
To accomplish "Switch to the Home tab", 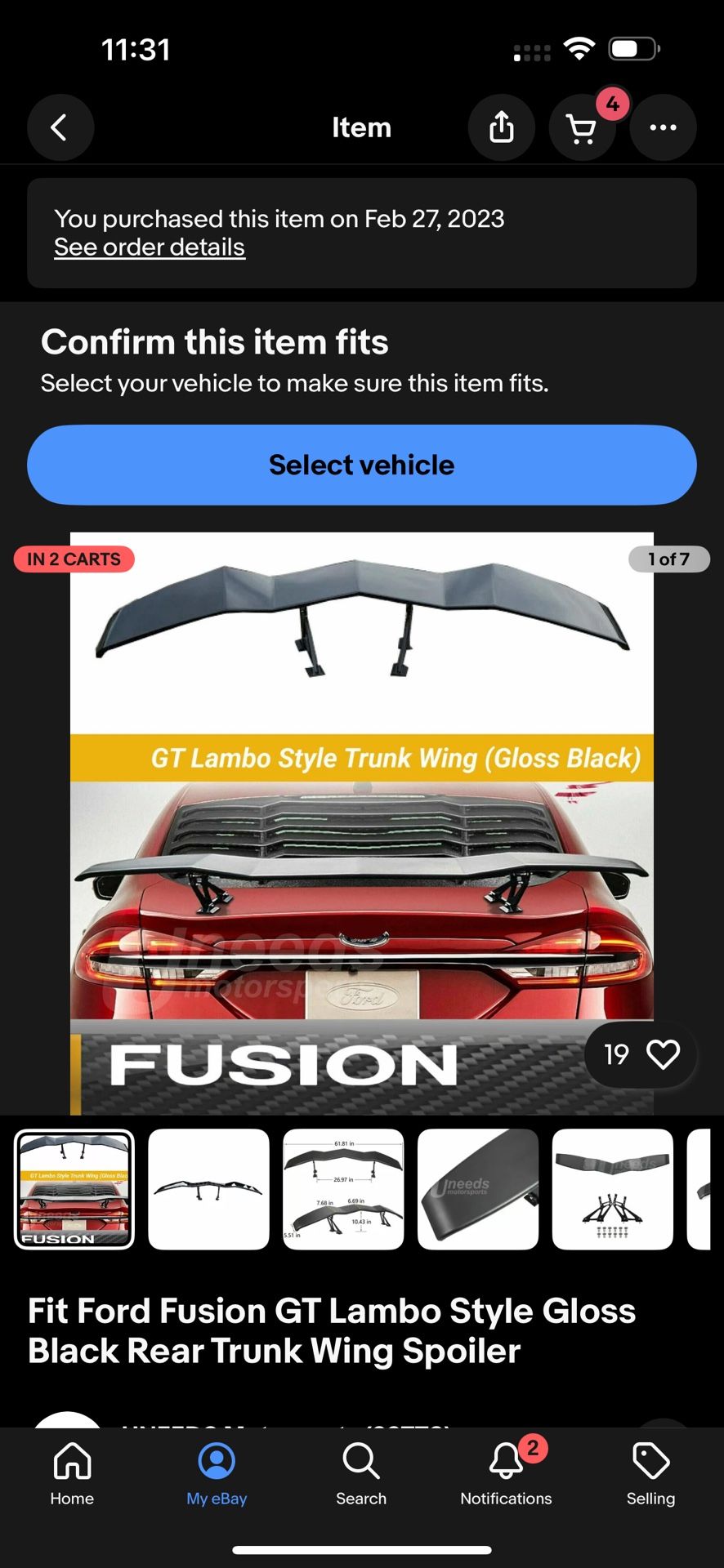I will (72, 1472).
